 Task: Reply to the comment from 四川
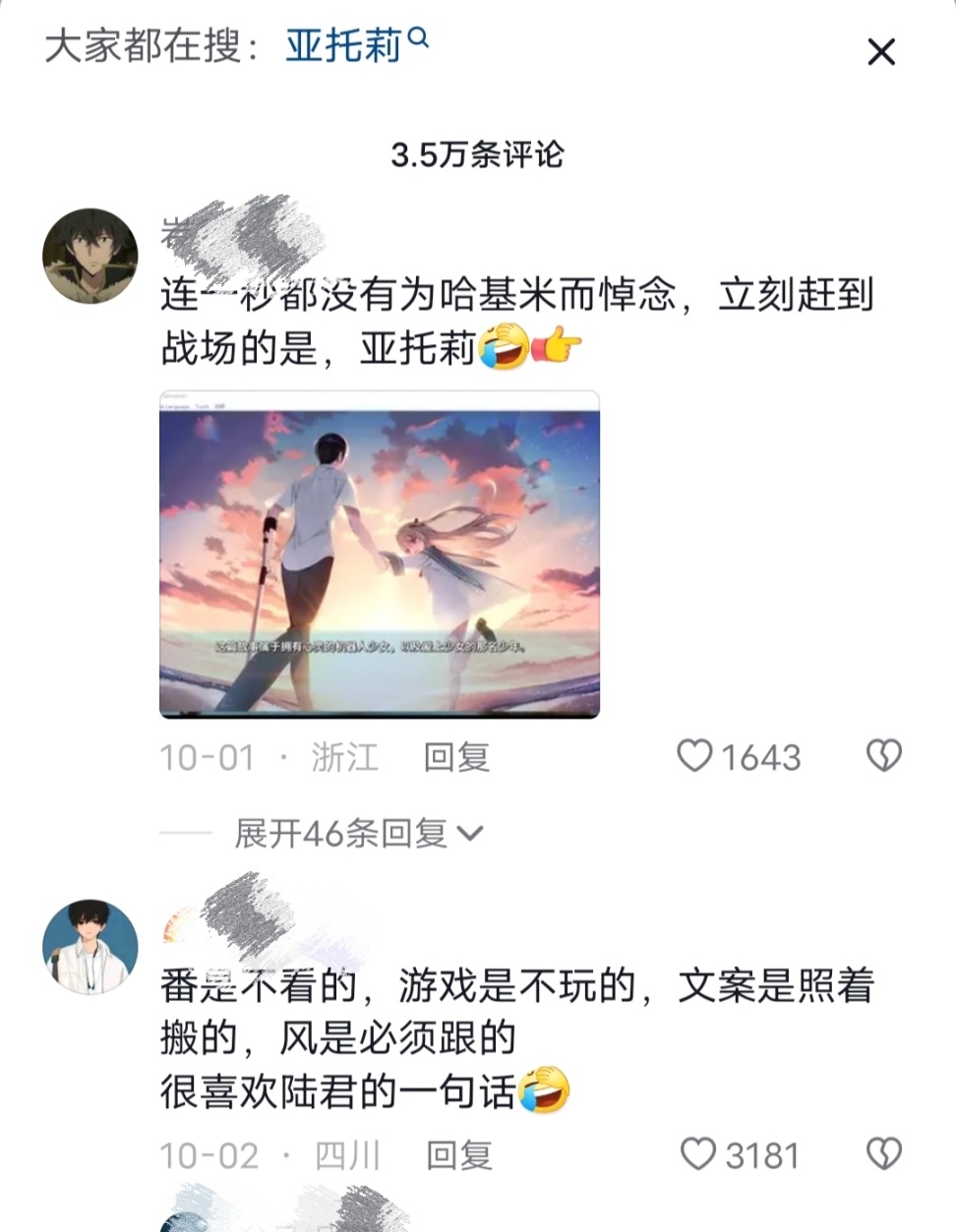coord(458,1155)
